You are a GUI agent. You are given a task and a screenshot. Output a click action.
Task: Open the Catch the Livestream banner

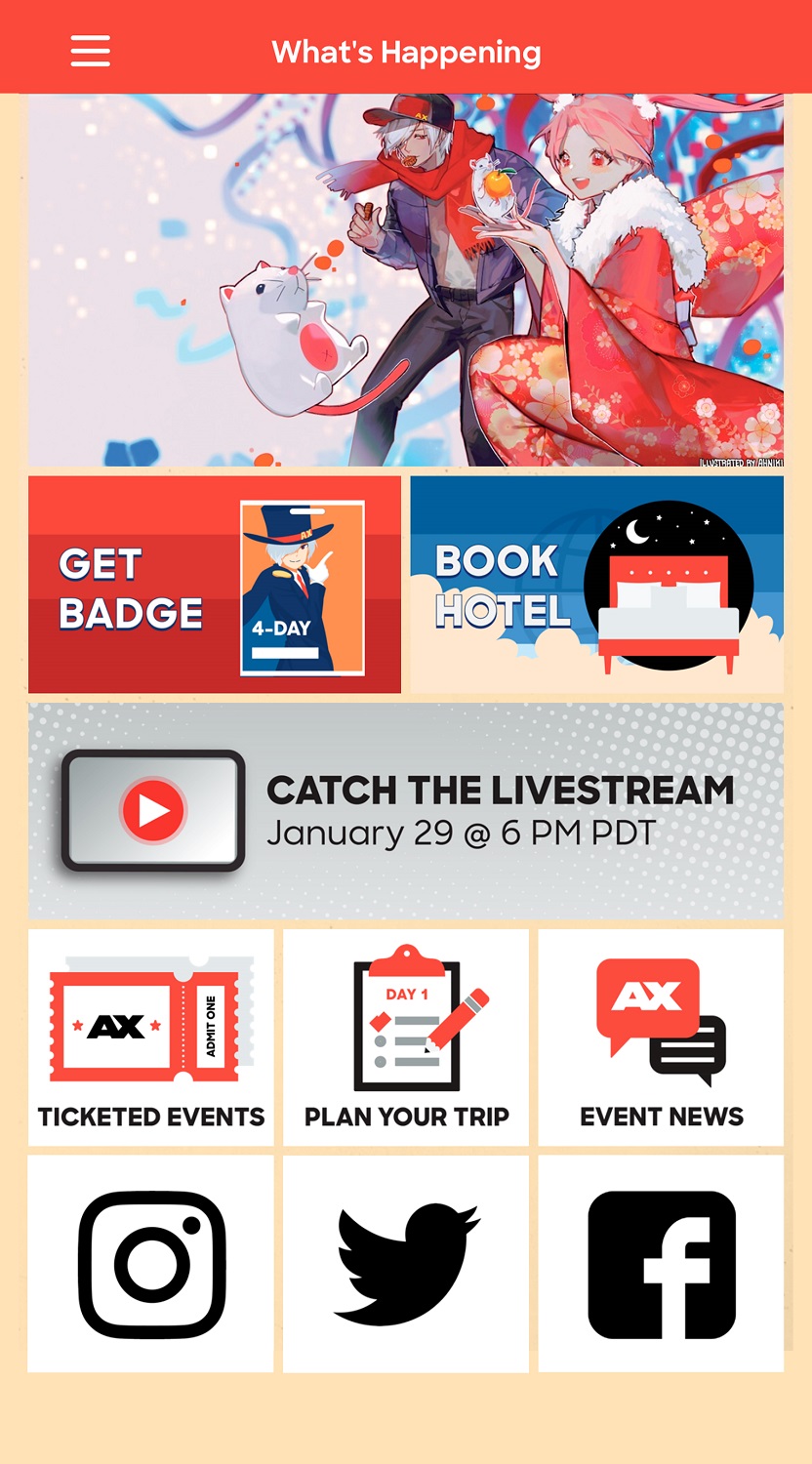click(406, 810)
